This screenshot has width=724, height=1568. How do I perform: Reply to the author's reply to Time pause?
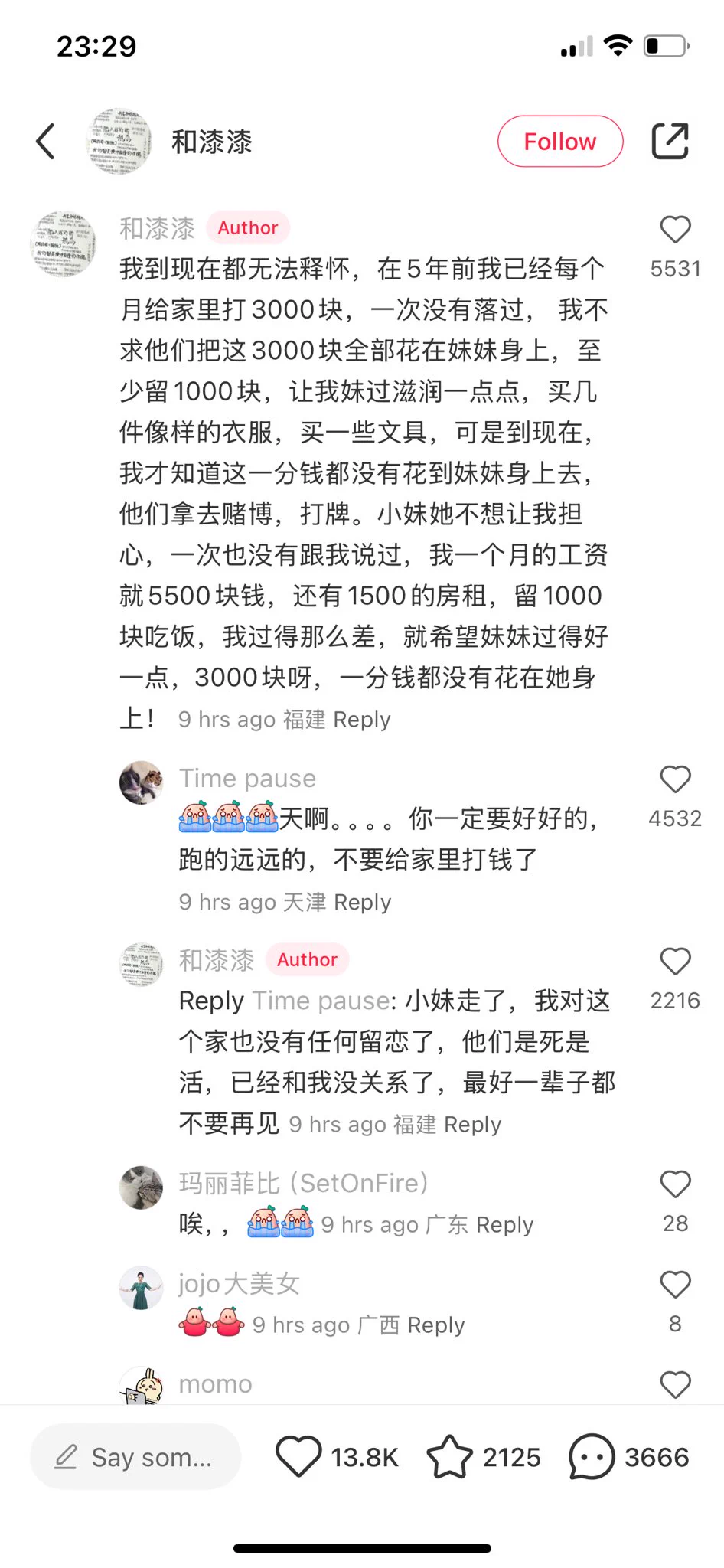click(x=472, y=1125)
